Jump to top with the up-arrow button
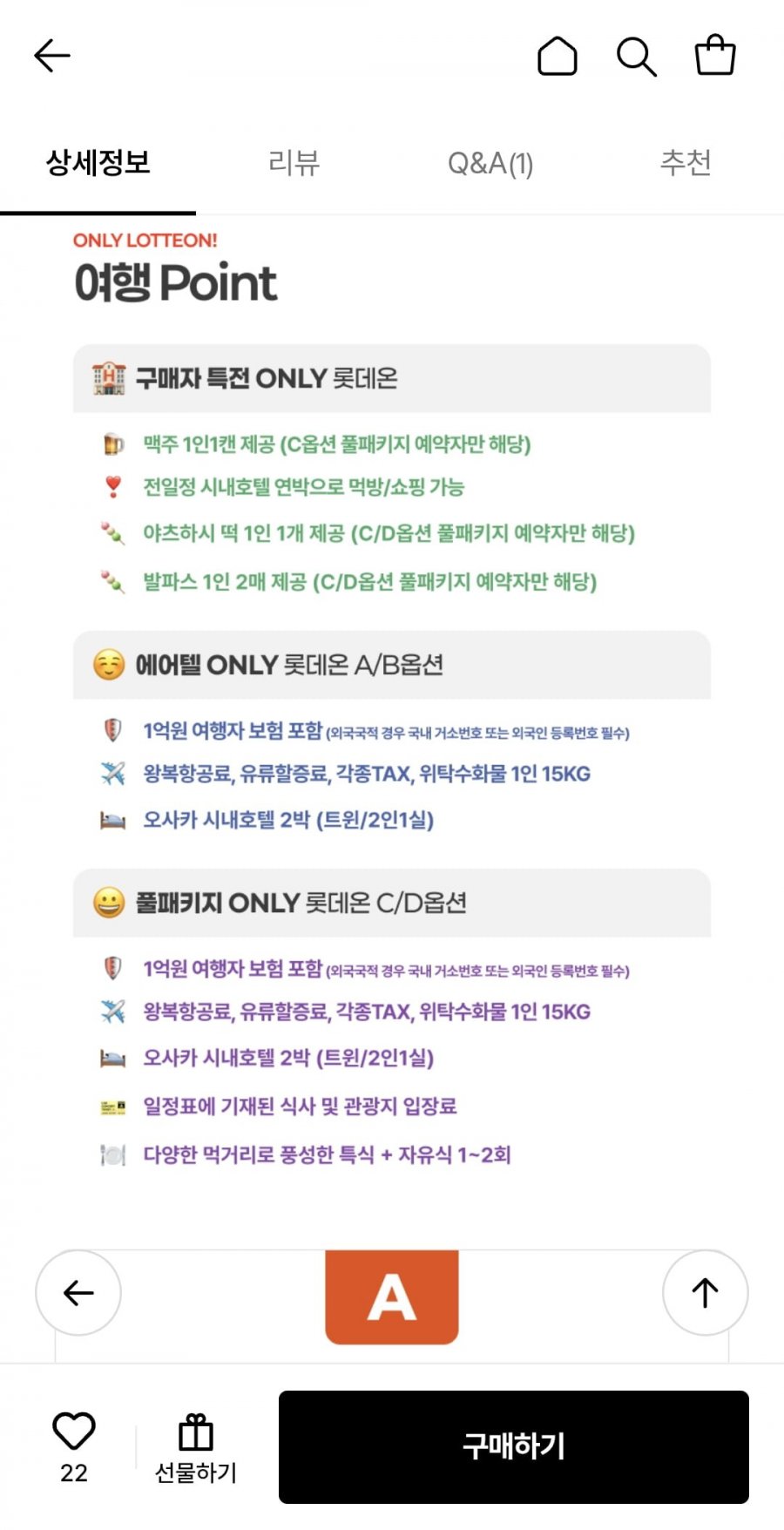Viewport: 784px width, 1530px height. tap(706, 1293)
